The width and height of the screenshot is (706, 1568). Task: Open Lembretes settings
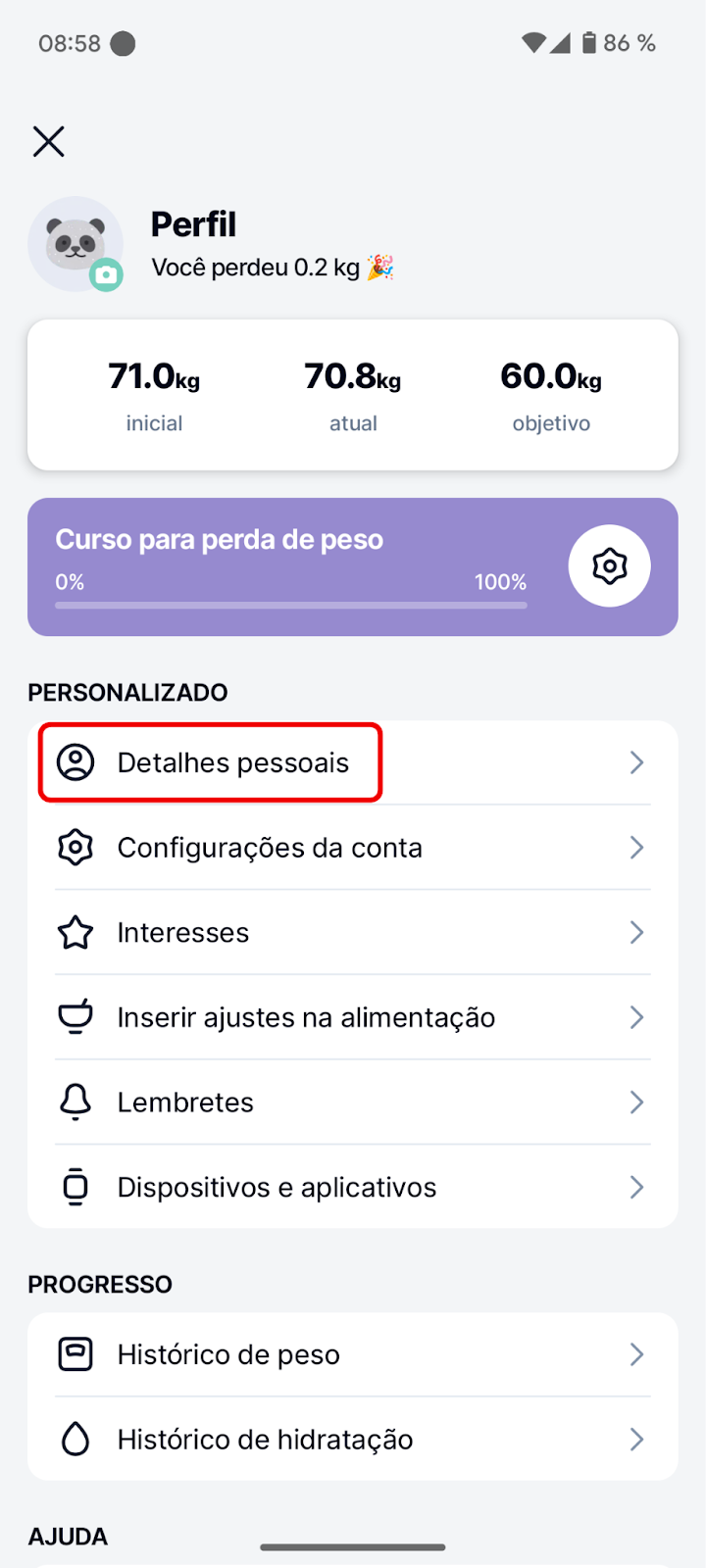(353, 1102)
